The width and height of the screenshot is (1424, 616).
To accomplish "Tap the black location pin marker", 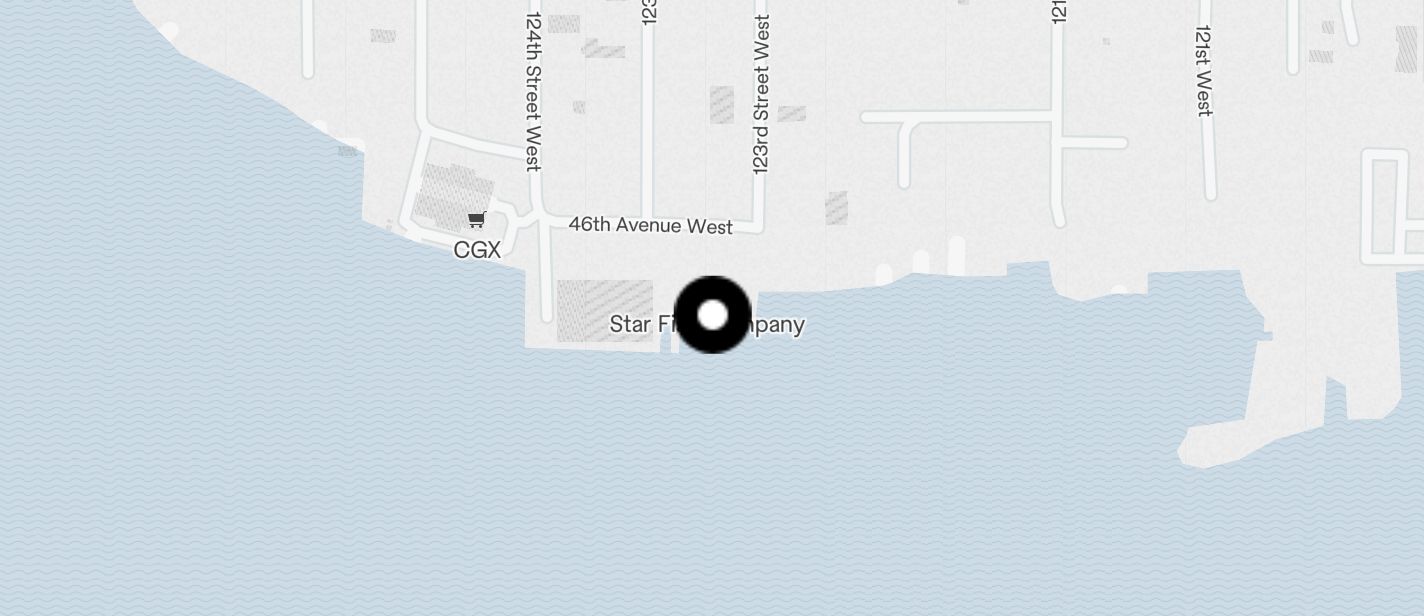I will [x=712, y=315].
